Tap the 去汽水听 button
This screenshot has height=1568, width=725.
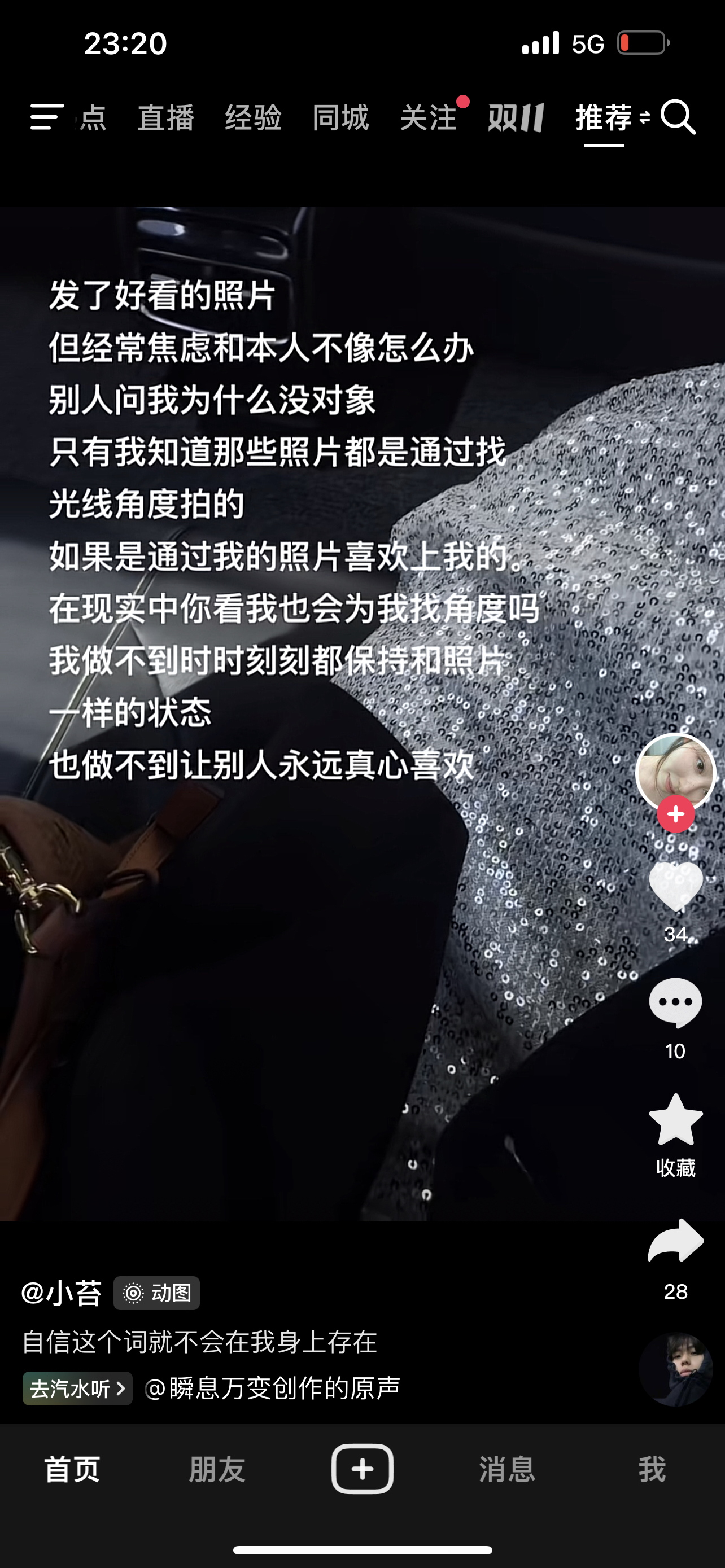tap(77, 1389)
